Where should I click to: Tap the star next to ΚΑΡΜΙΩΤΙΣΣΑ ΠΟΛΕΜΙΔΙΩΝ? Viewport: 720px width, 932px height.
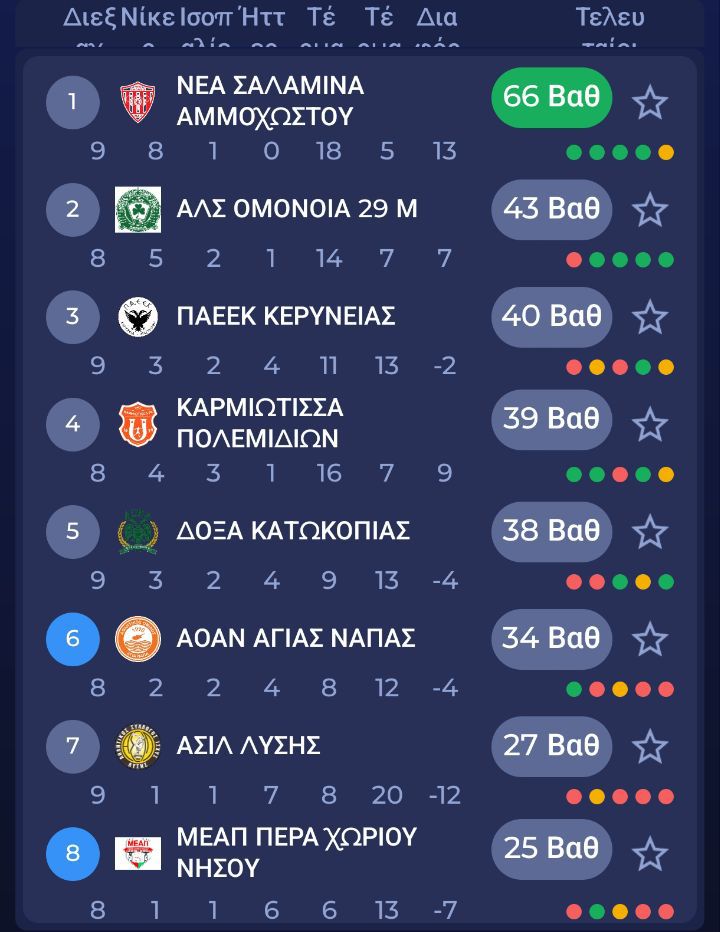tap(650, 424)
